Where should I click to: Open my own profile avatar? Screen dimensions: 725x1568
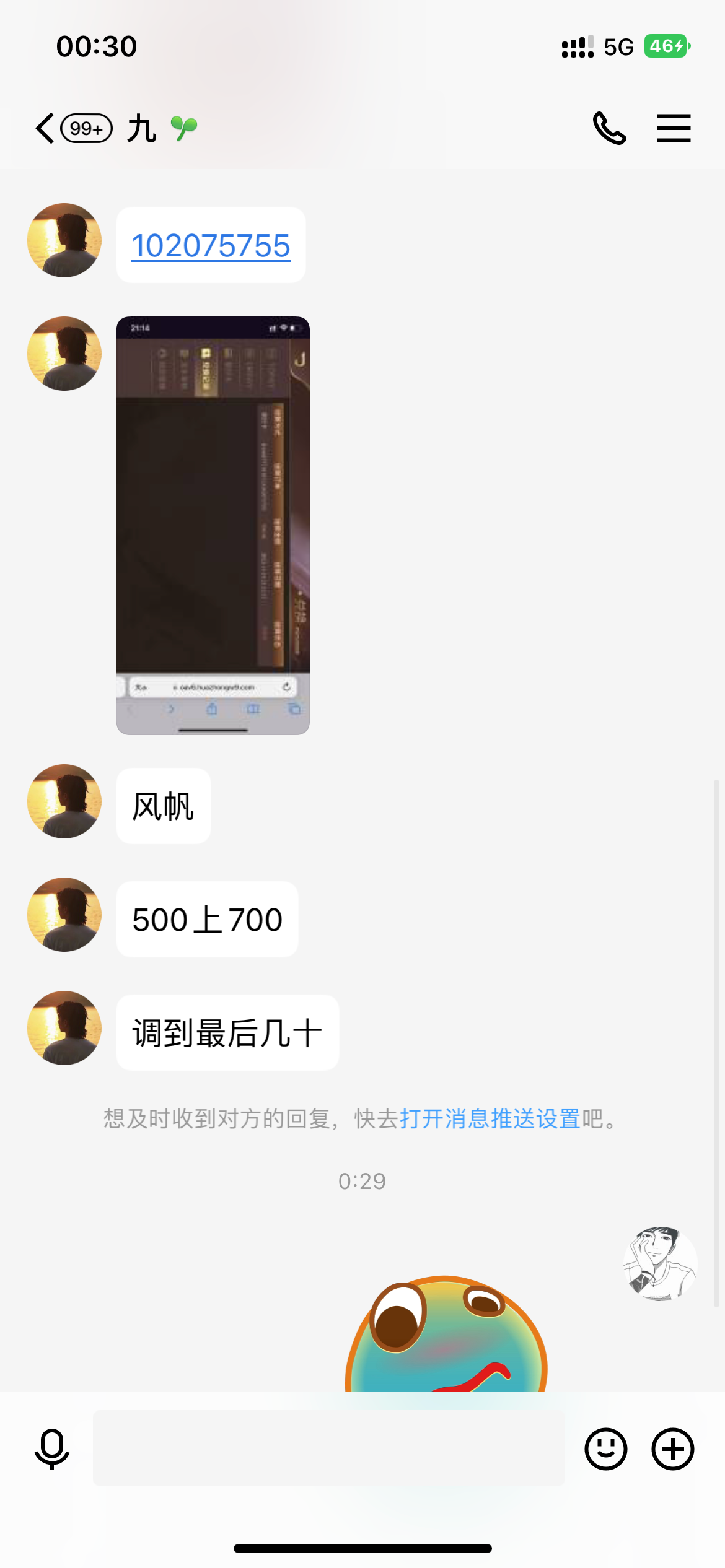point(660,1263)
